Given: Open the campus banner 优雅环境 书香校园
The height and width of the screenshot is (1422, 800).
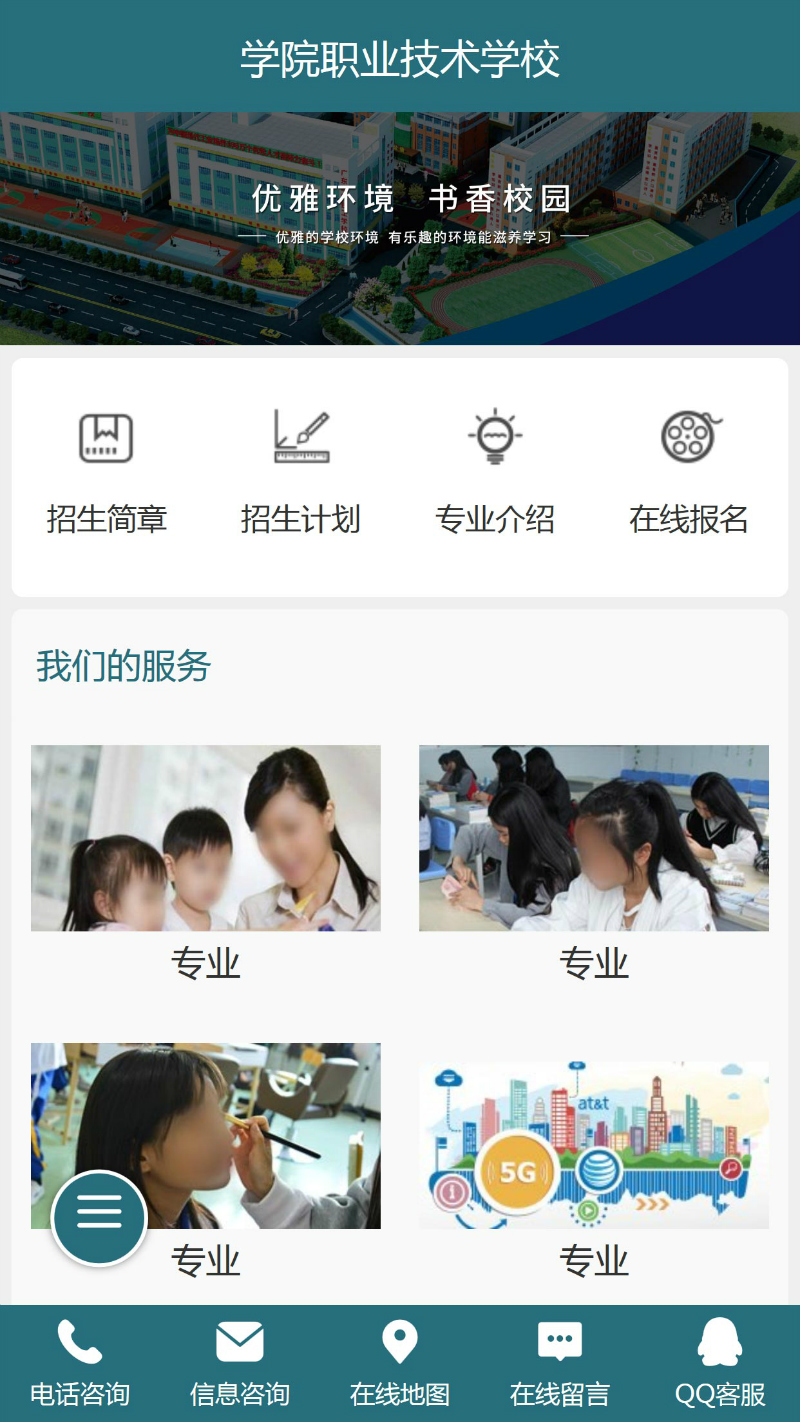Looking at the screenshot, I should 400,228.
